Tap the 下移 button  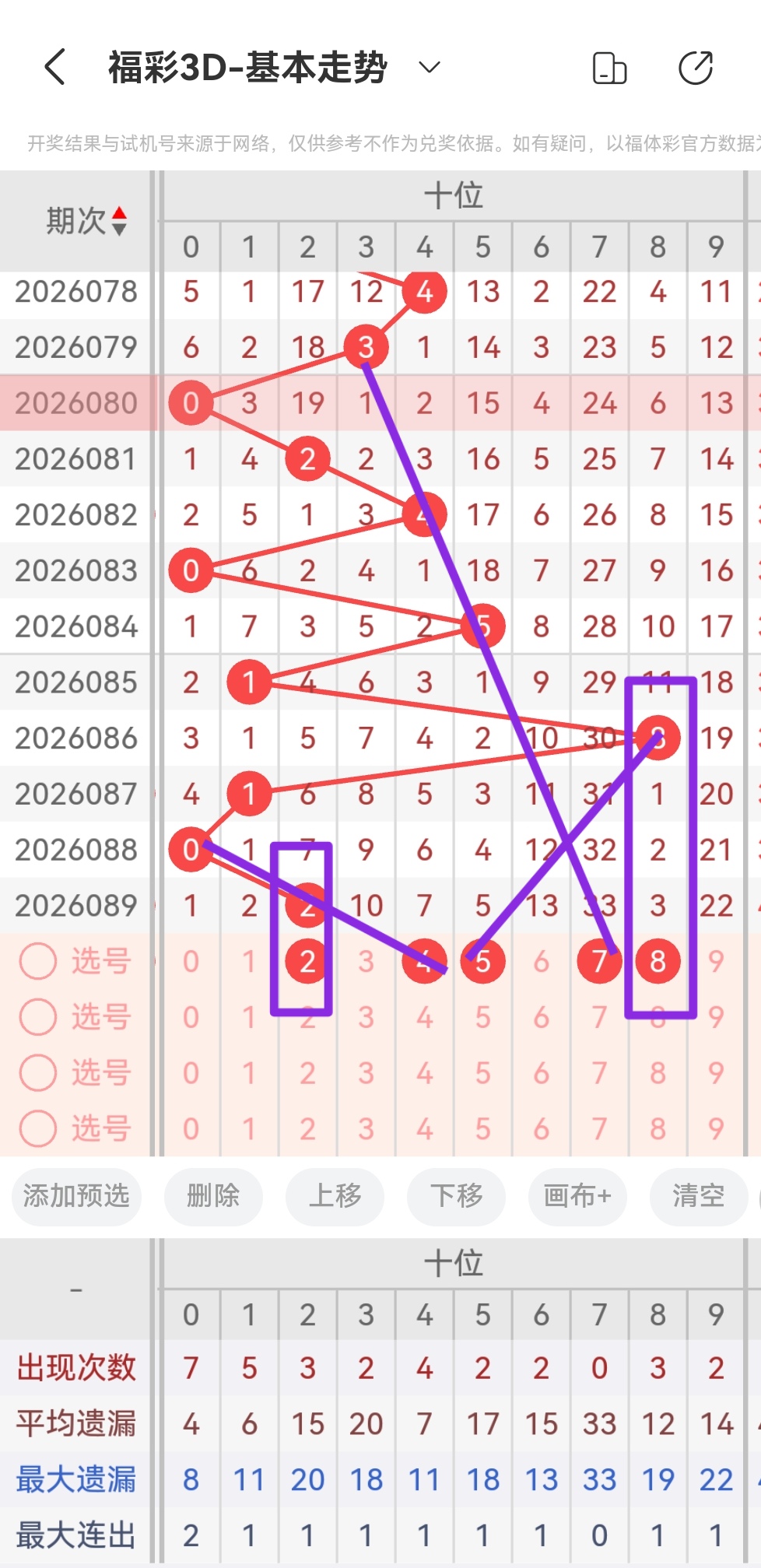point(456,1198)
